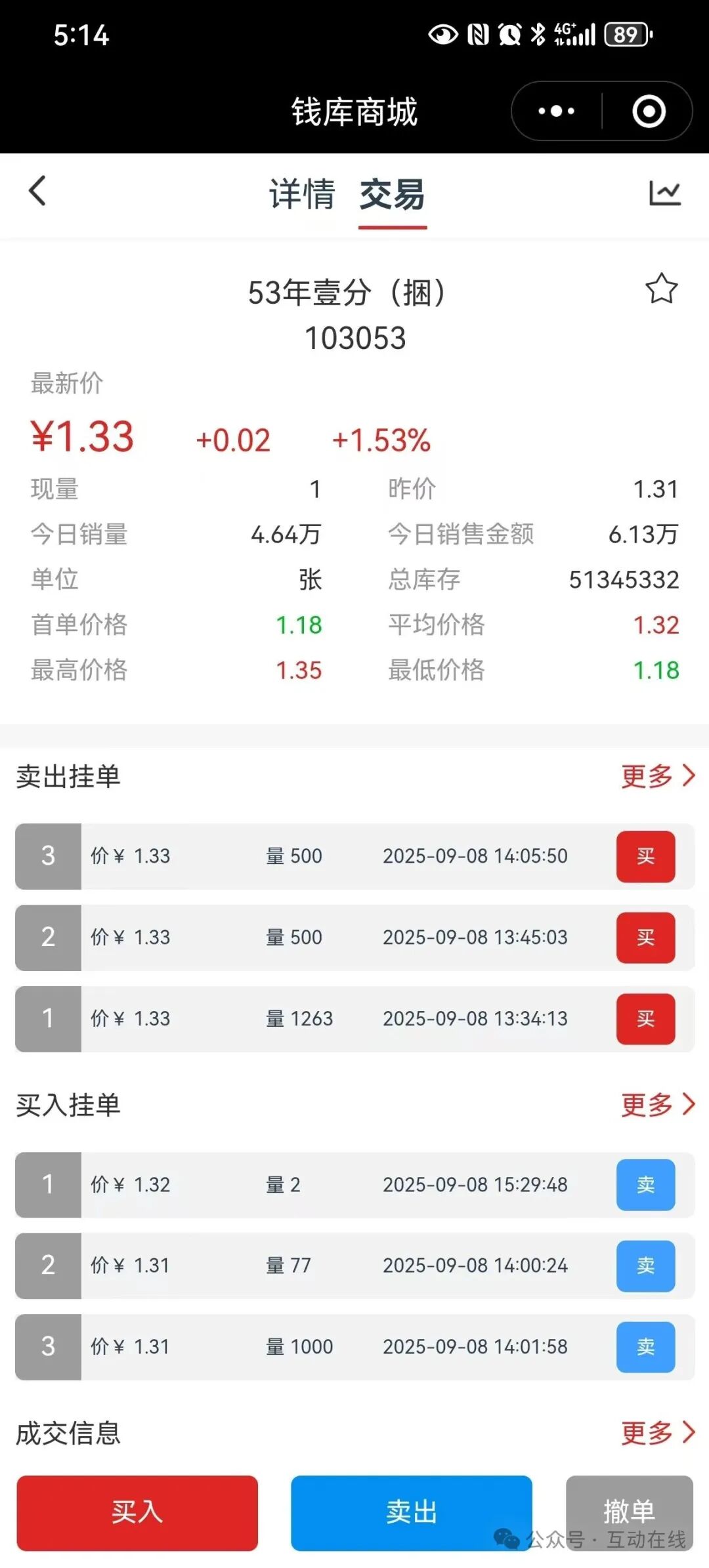Tap 卖 on the quantity 1000 buy order
This screenshot has height=1568, width=709.
click(645, 1347)
